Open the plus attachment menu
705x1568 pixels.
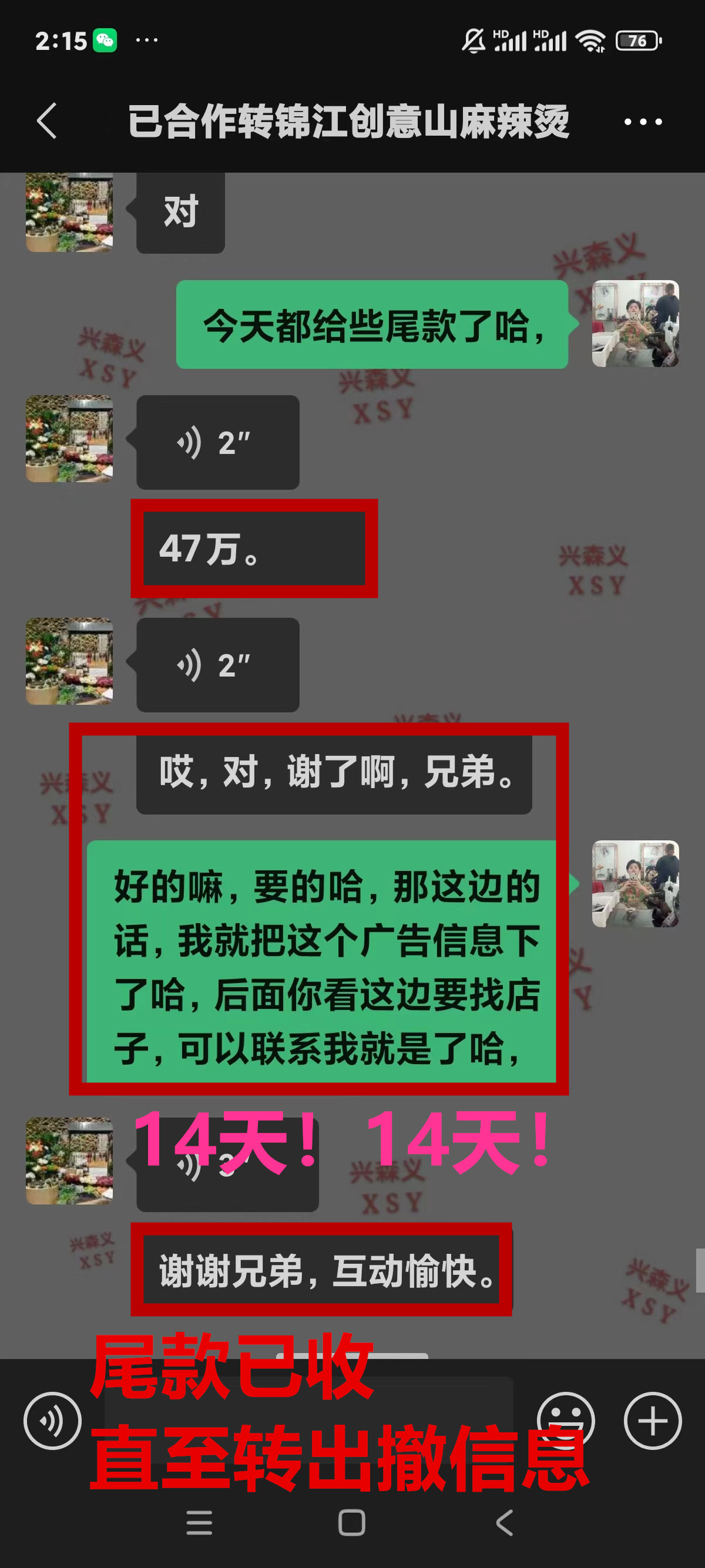(x=652, y=1421)
